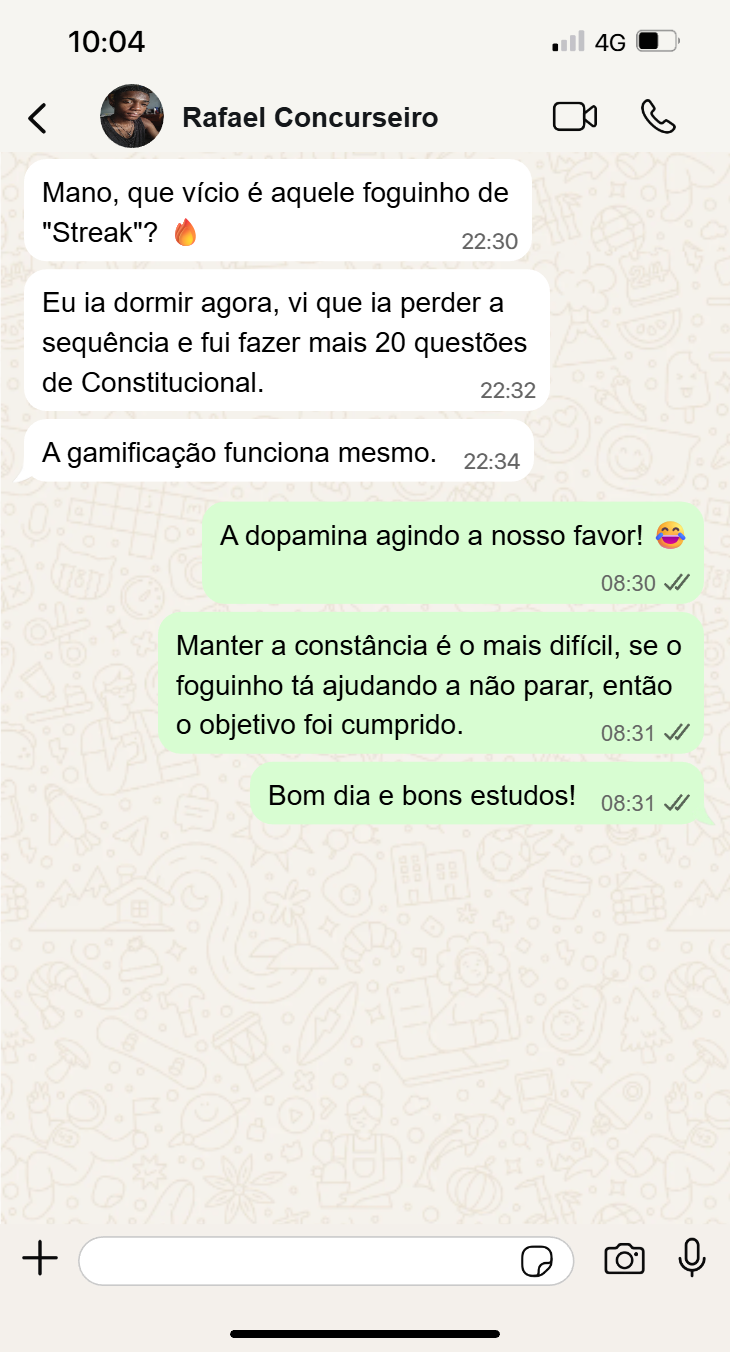Start a voice call with Rafael Concurseiro

coord(659,116)
